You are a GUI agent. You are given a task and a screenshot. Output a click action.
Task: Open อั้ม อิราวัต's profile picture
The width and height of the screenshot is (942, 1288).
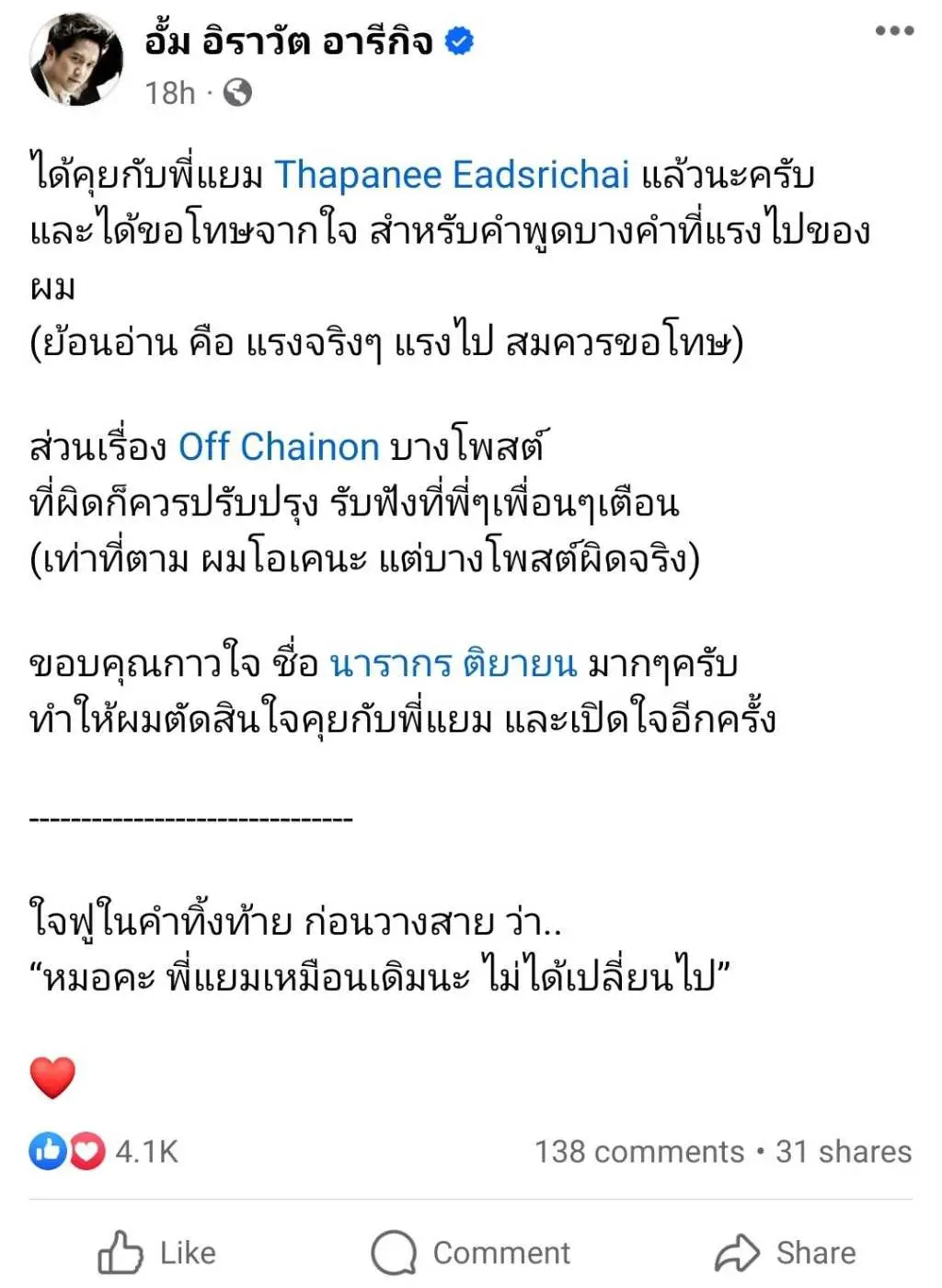pos(77,60)
